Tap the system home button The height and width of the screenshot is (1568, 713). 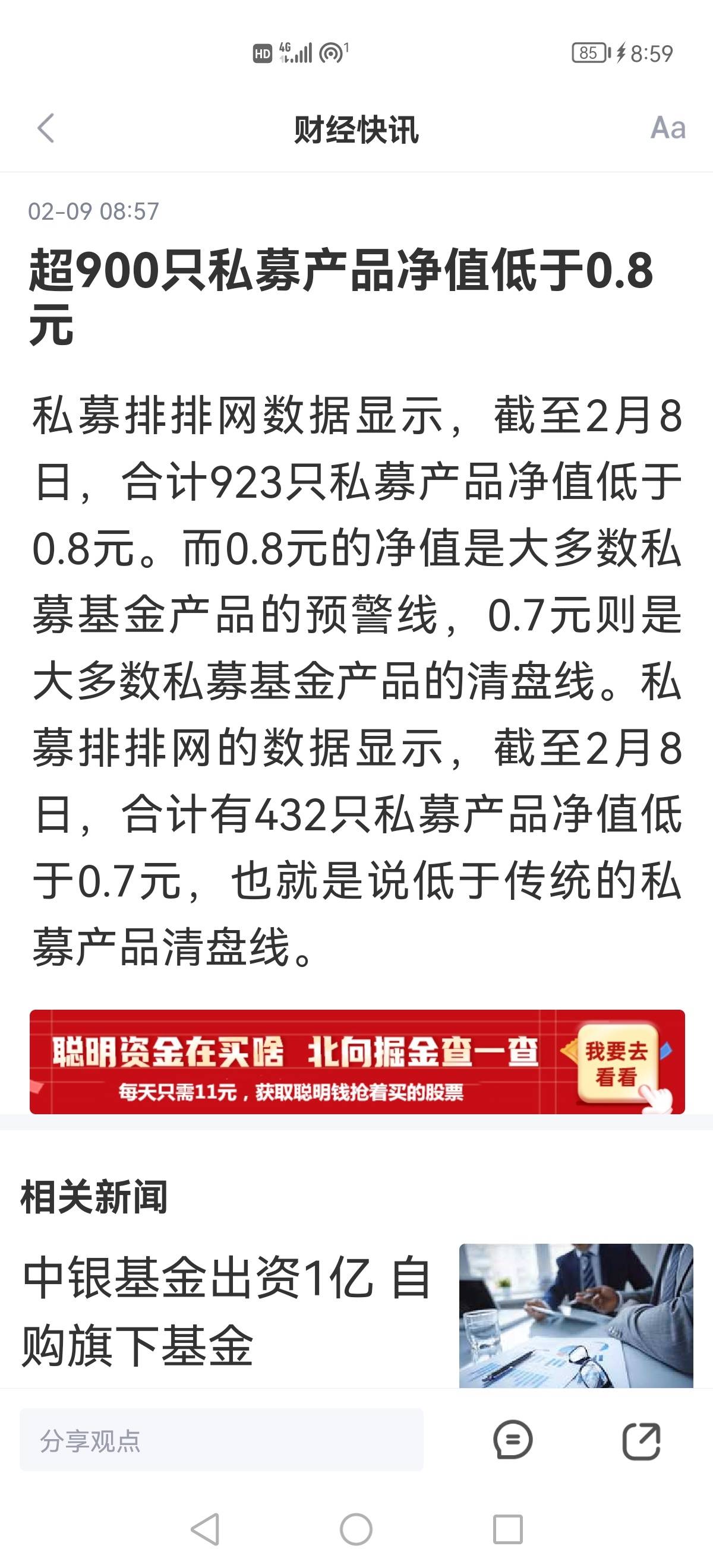coord(356,1529)
